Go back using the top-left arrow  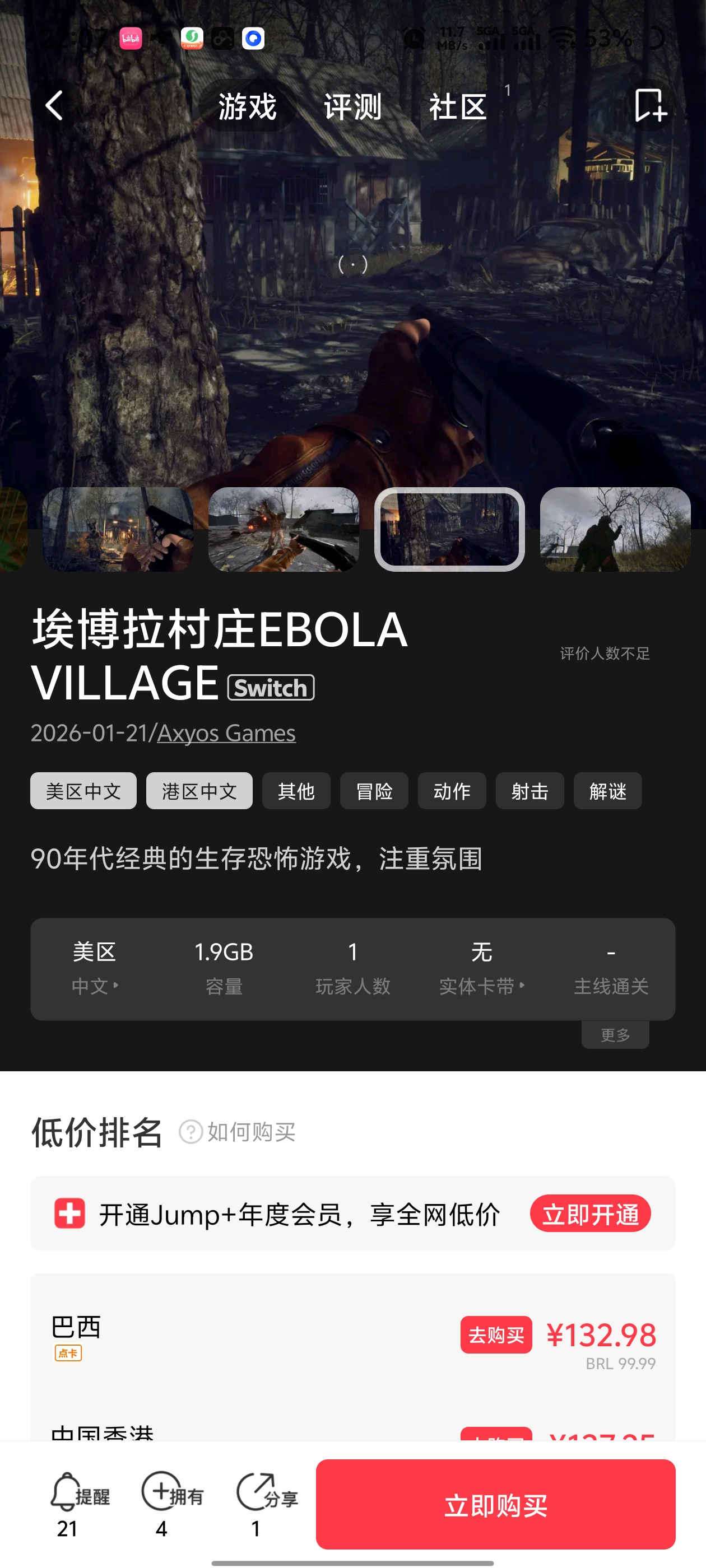[x=54, y=105]
